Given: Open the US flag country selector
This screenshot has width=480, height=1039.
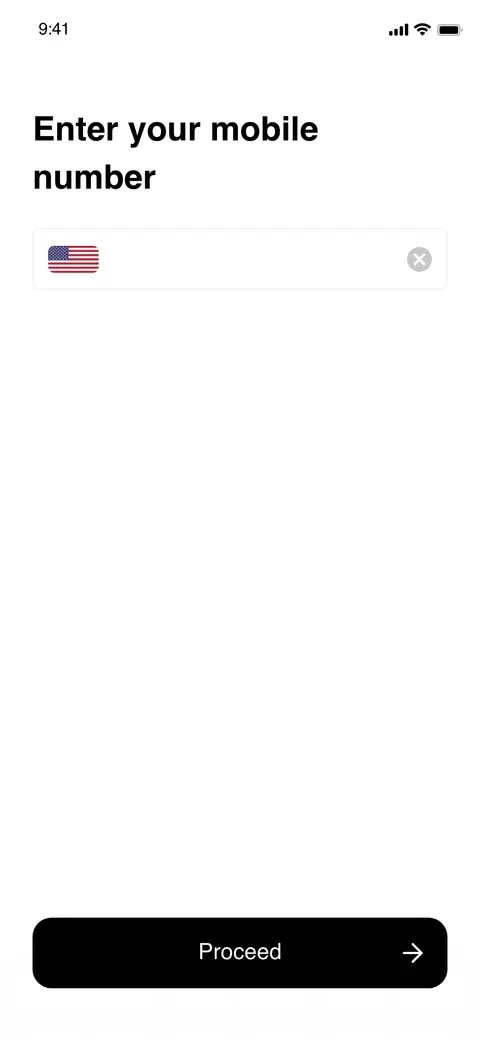Looking at the screenshot, I should (x=73, y=259).
